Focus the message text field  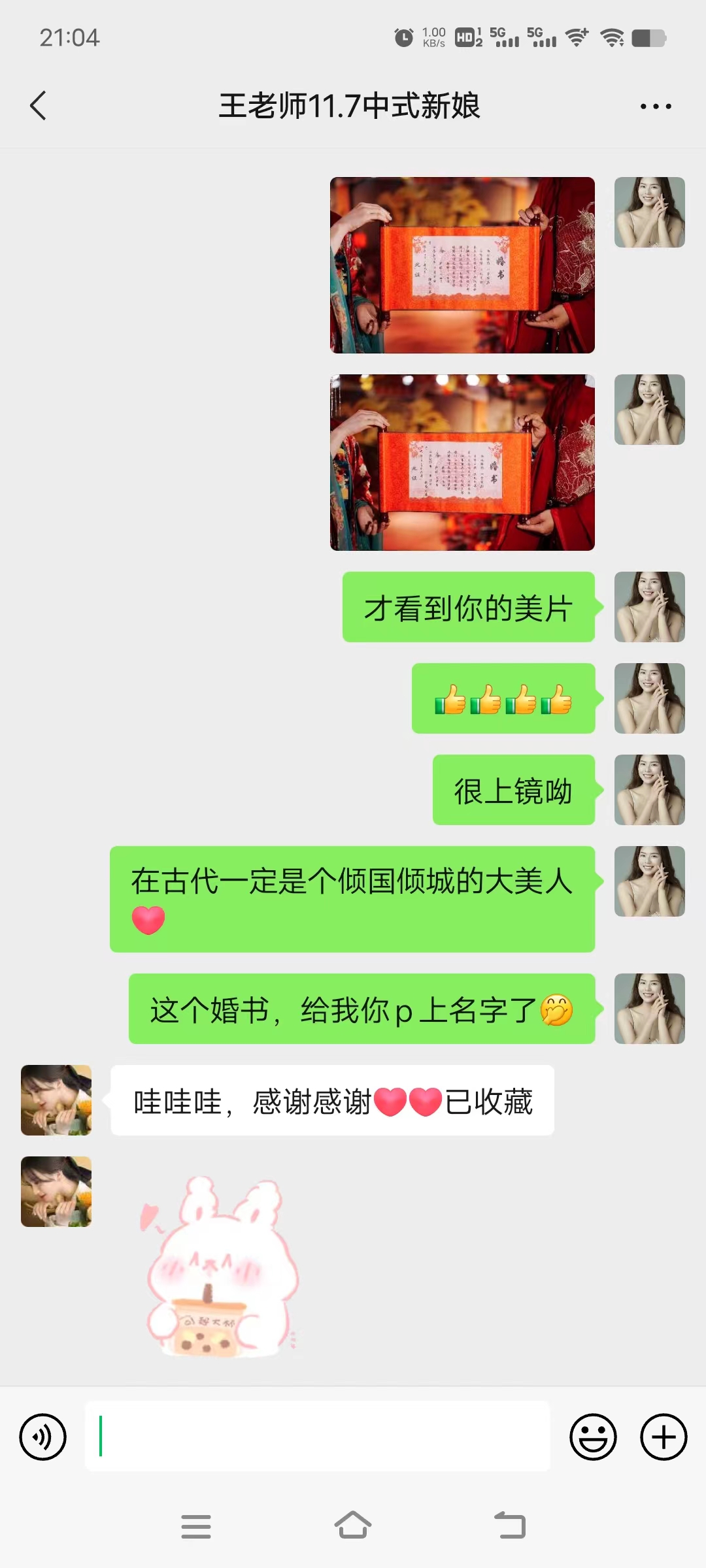pyautogui.click(x=318, y=1436)
